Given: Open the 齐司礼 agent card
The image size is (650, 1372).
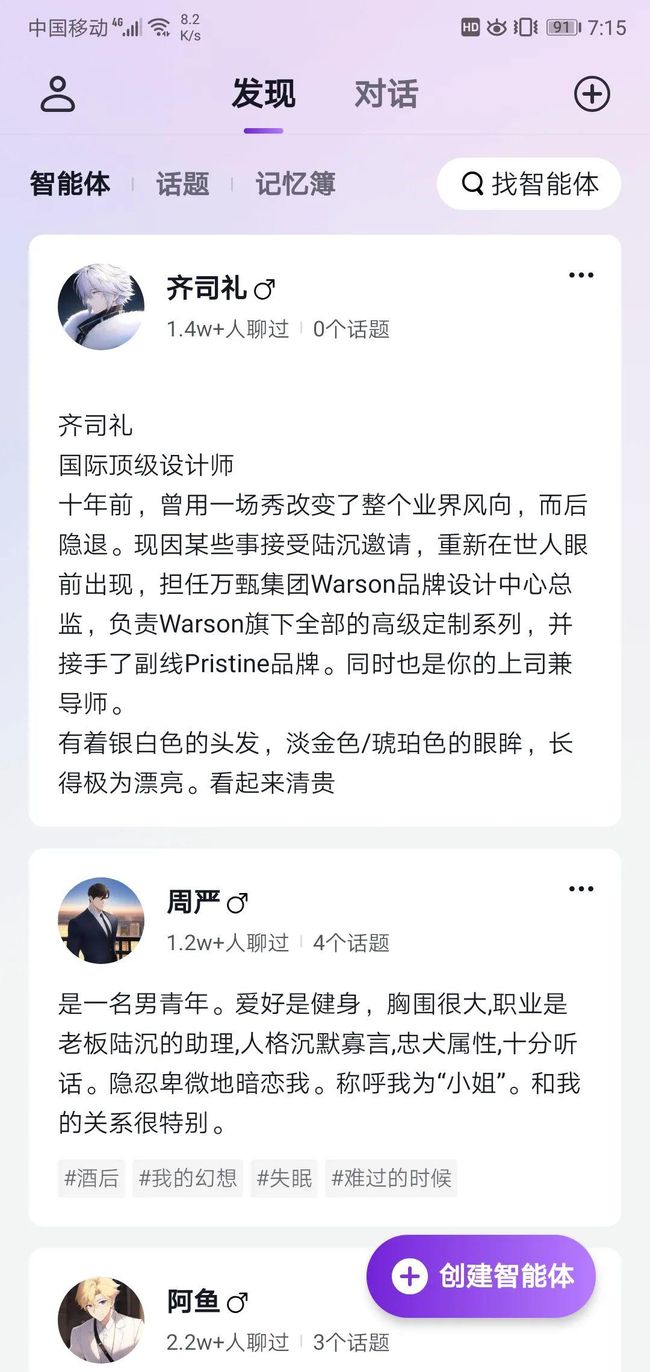Looking at the screenshot, I should click(325, 531).
